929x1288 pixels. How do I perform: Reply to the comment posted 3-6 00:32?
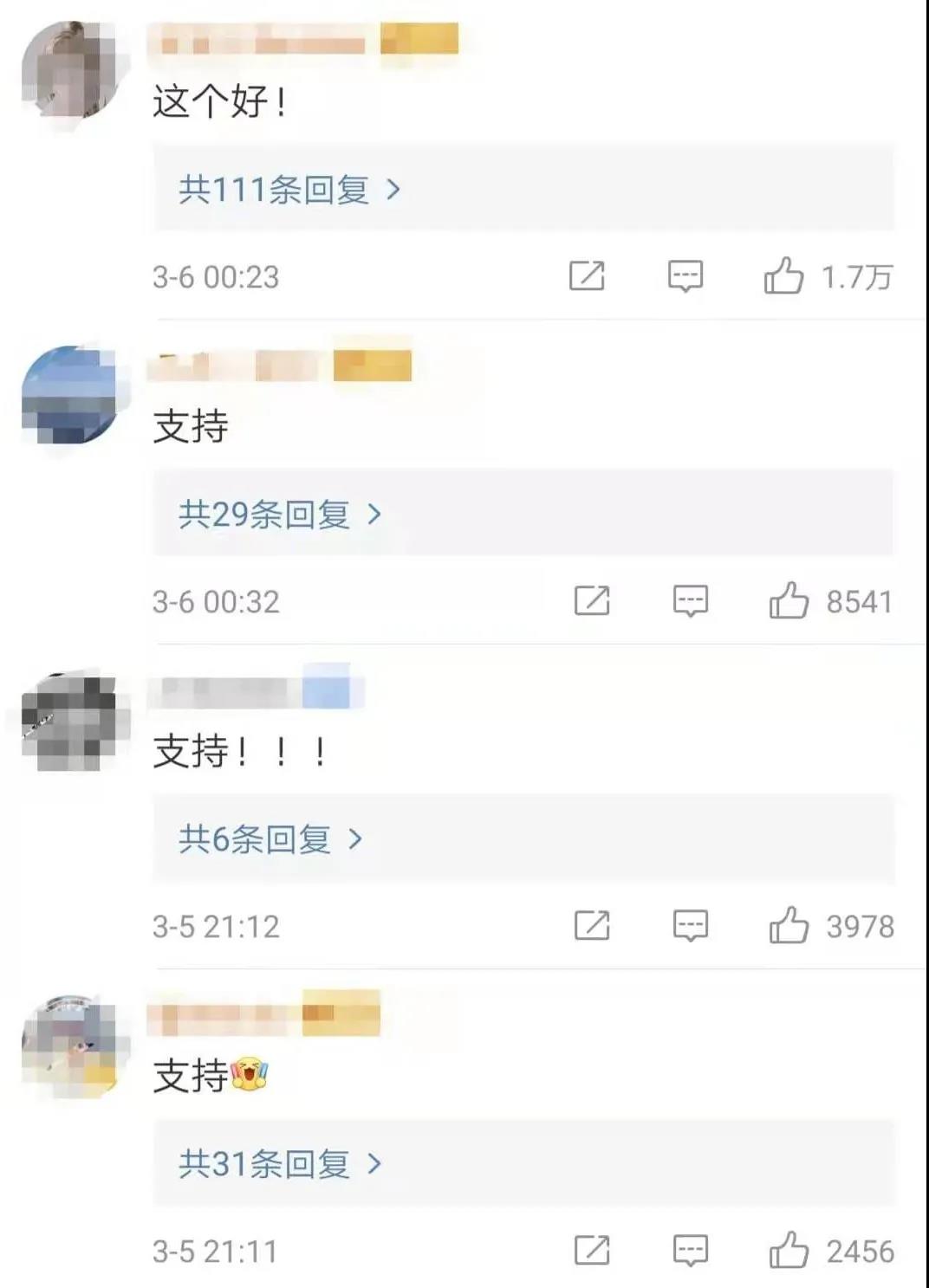[x=691, y=601]
